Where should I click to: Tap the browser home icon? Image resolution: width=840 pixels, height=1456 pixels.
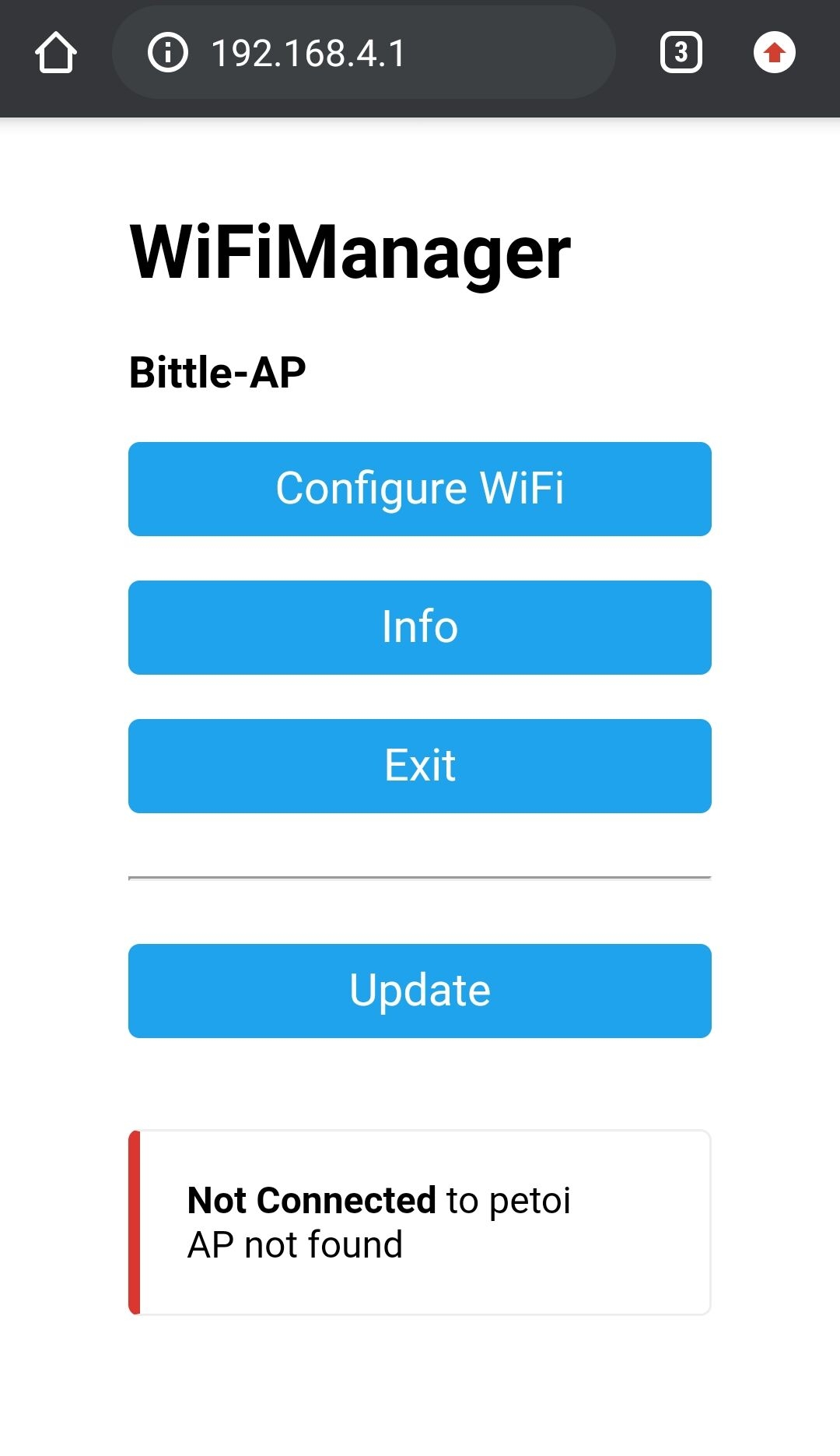(x=56, y=53)
